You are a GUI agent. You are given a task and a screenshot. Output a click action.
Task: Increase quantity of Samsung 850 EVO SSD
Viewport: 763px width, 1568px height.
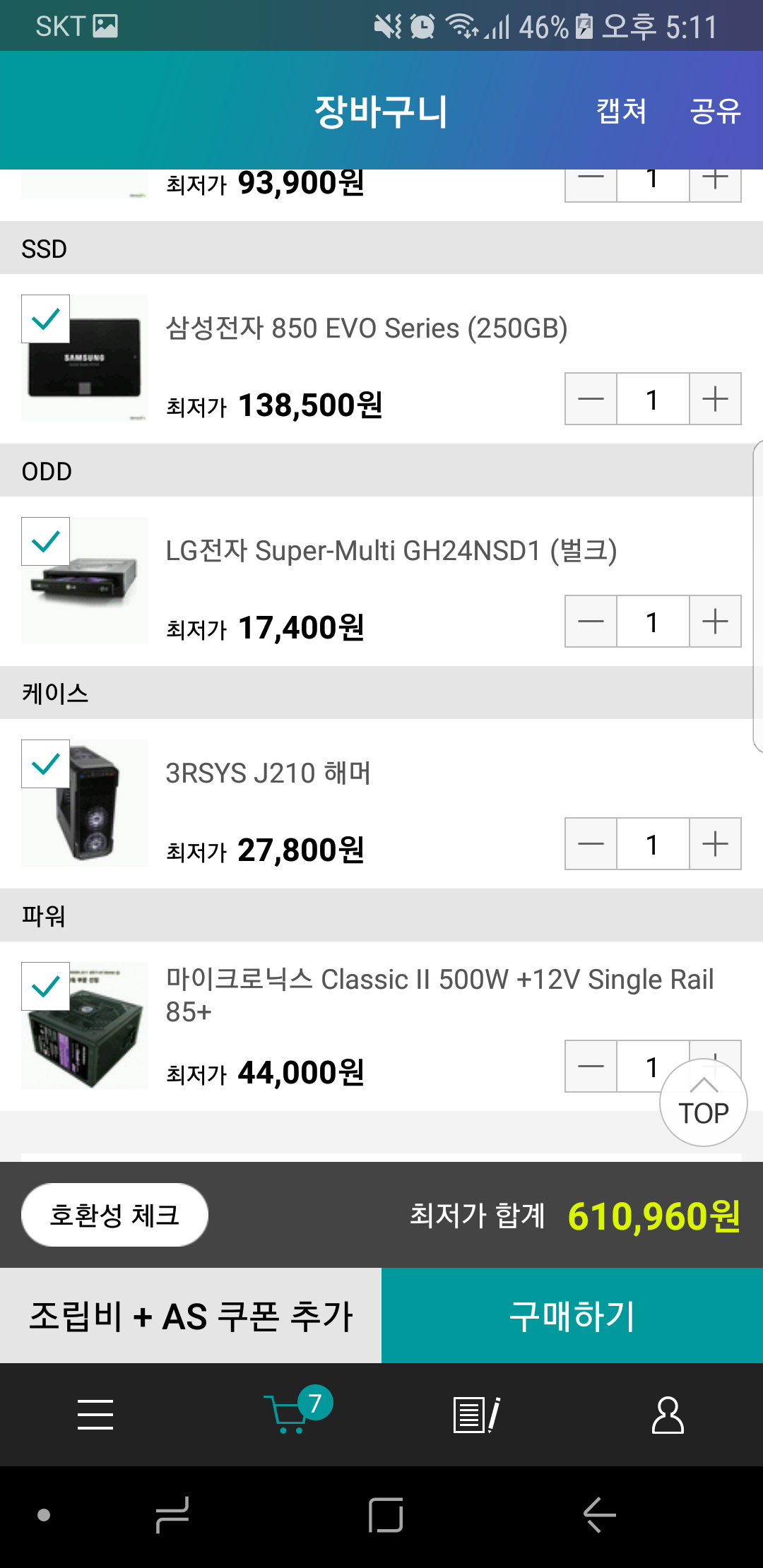point(715,399)
